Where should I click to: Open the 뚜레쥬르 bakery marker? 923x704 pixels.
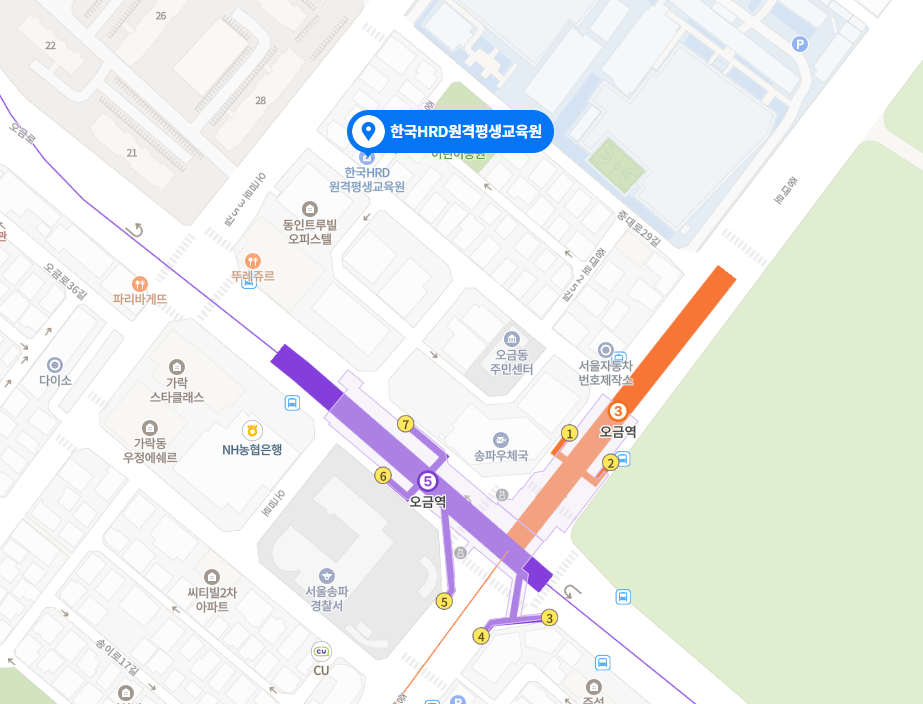252,259
